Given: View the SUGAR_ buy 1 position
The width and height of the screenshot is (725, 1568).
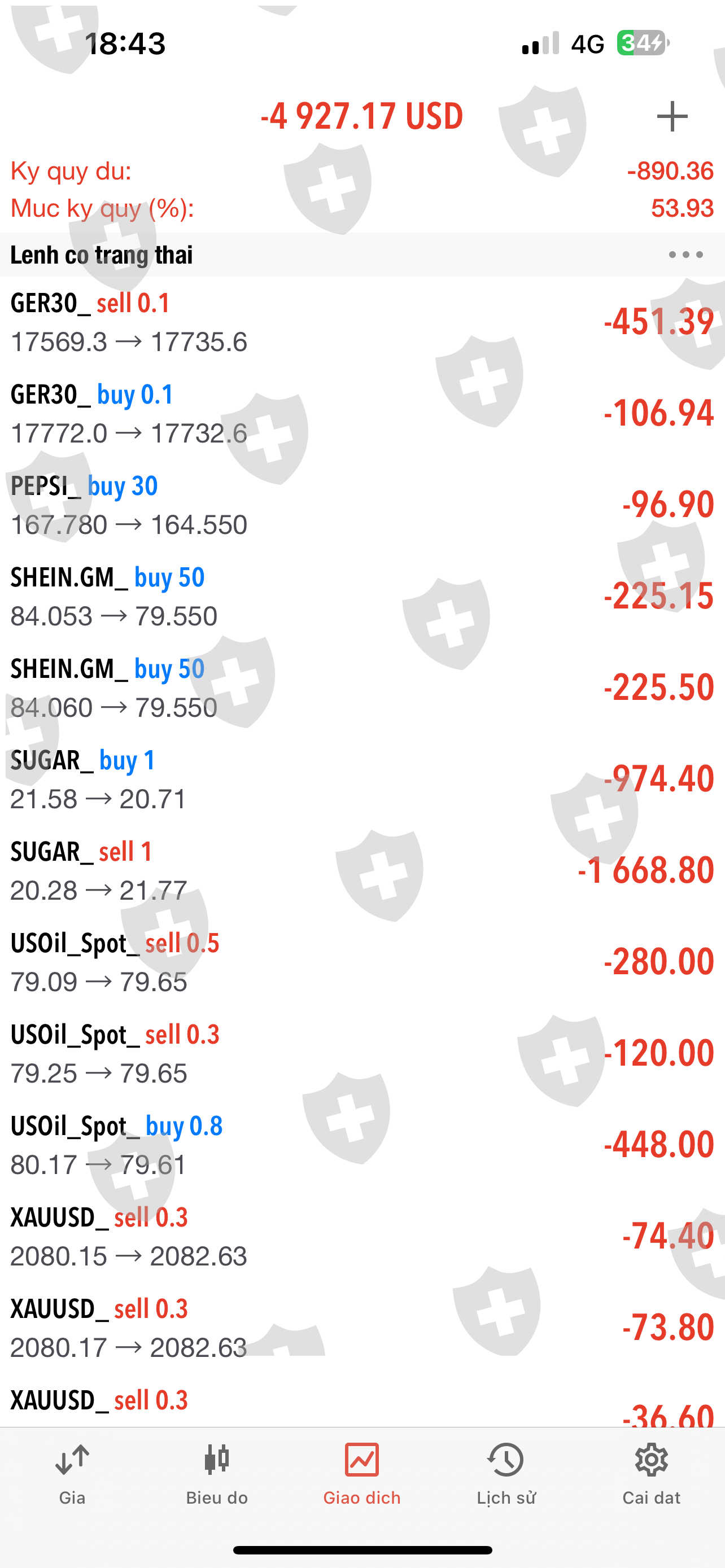Looking at the screenshot, I should pyautogui.click(x=362, y=778).
